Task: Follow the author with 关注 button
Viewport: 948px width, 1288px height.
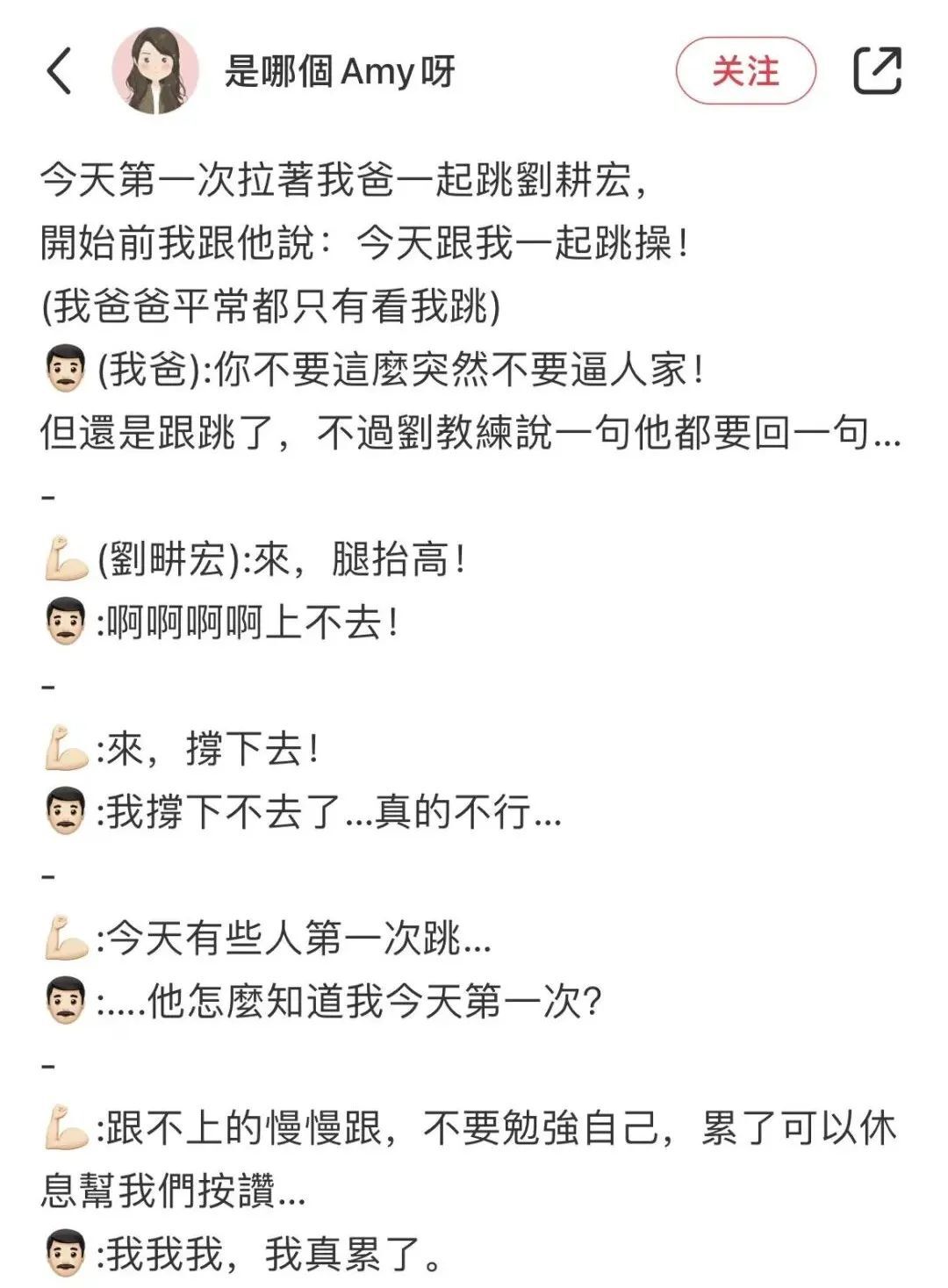Action: coord(745,71)
